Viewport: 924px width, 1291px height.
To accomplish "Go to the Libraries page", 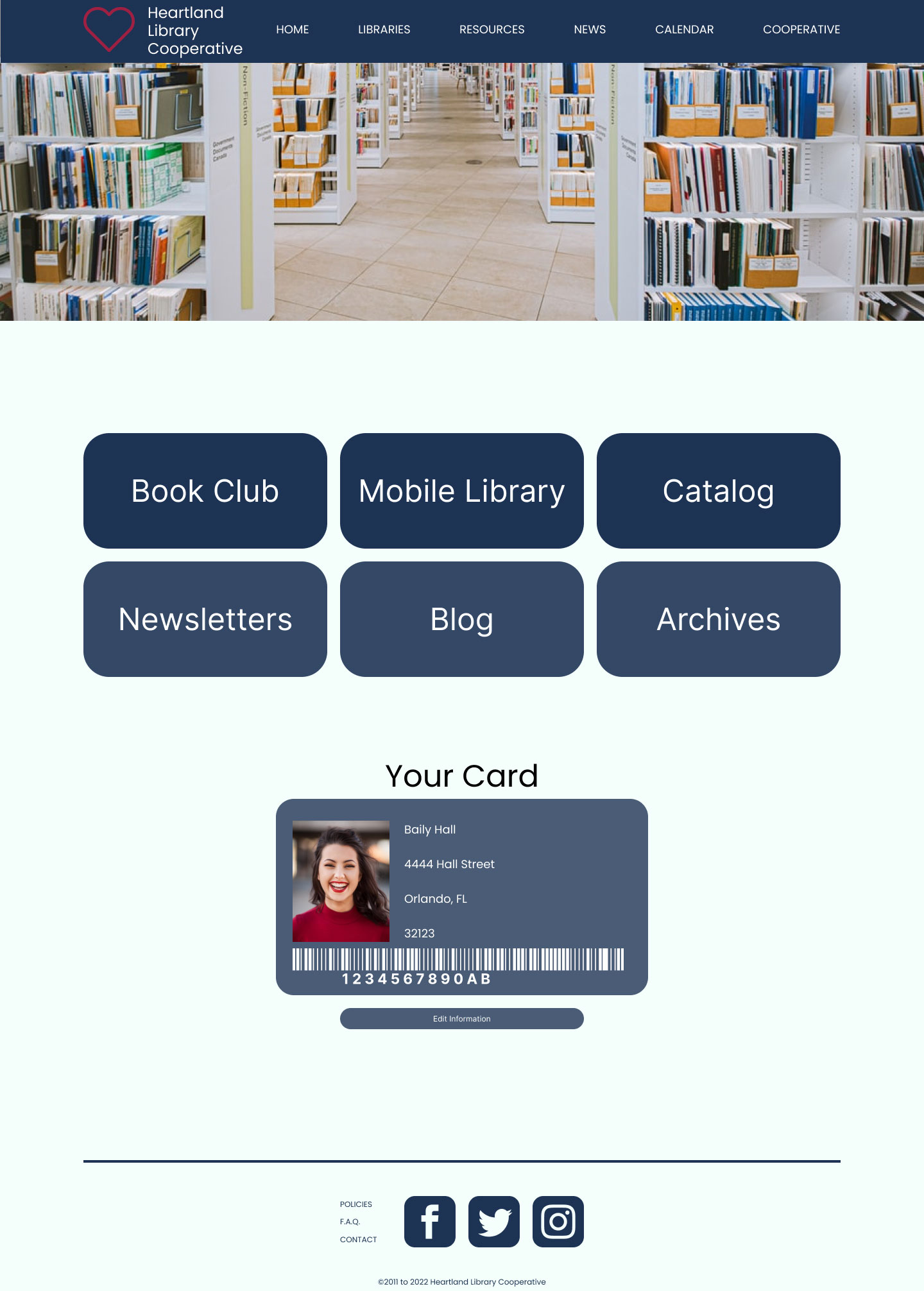I will point(384,30).
